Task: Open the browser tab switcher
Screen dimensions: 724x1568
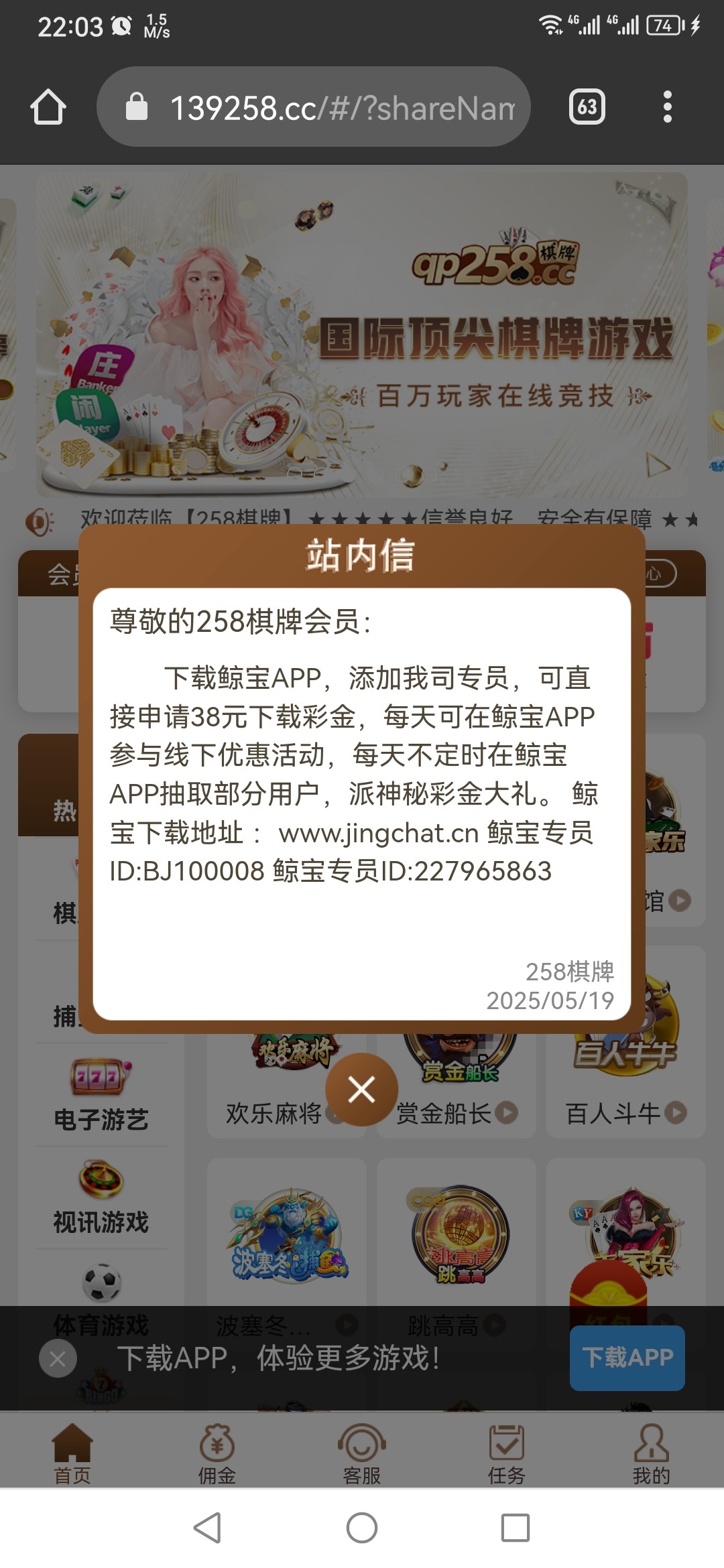Action: 587,107
